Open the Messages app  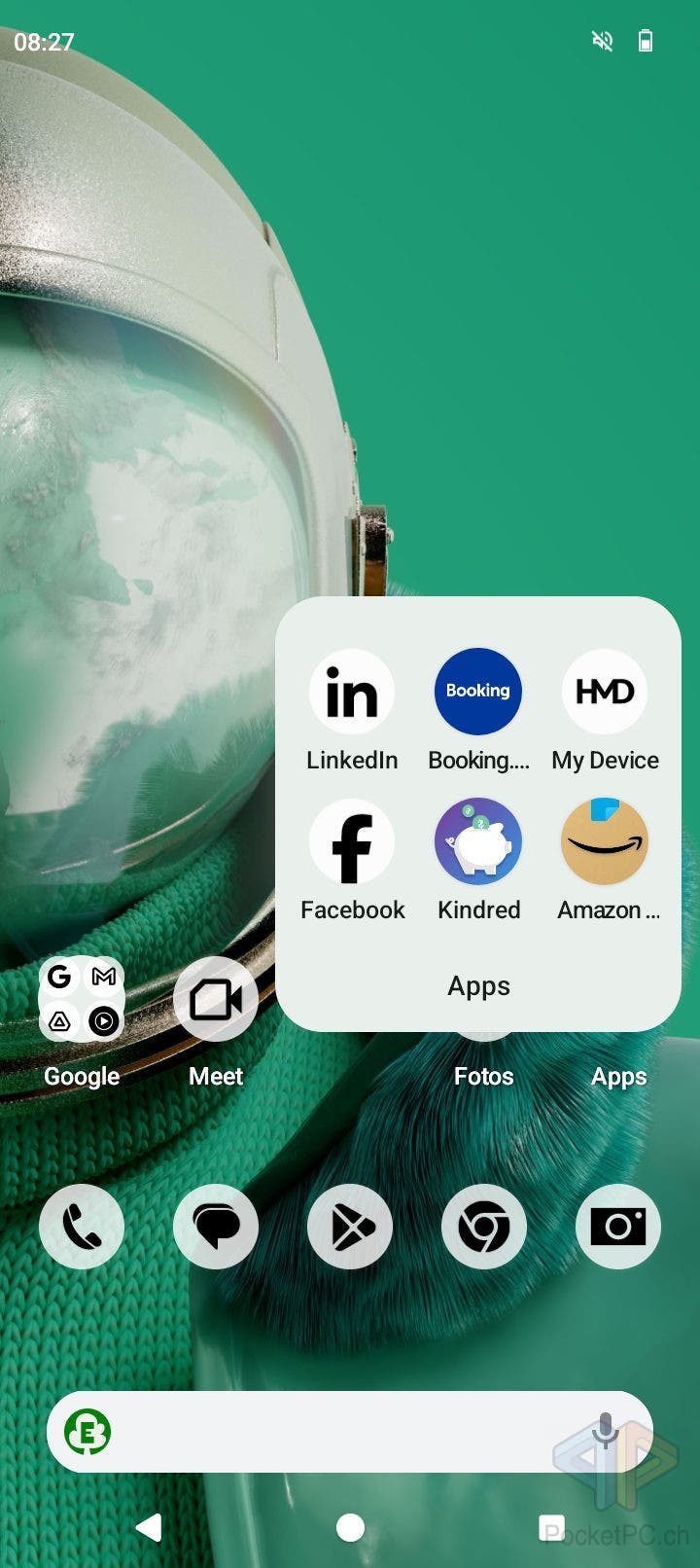[216, 1227]
